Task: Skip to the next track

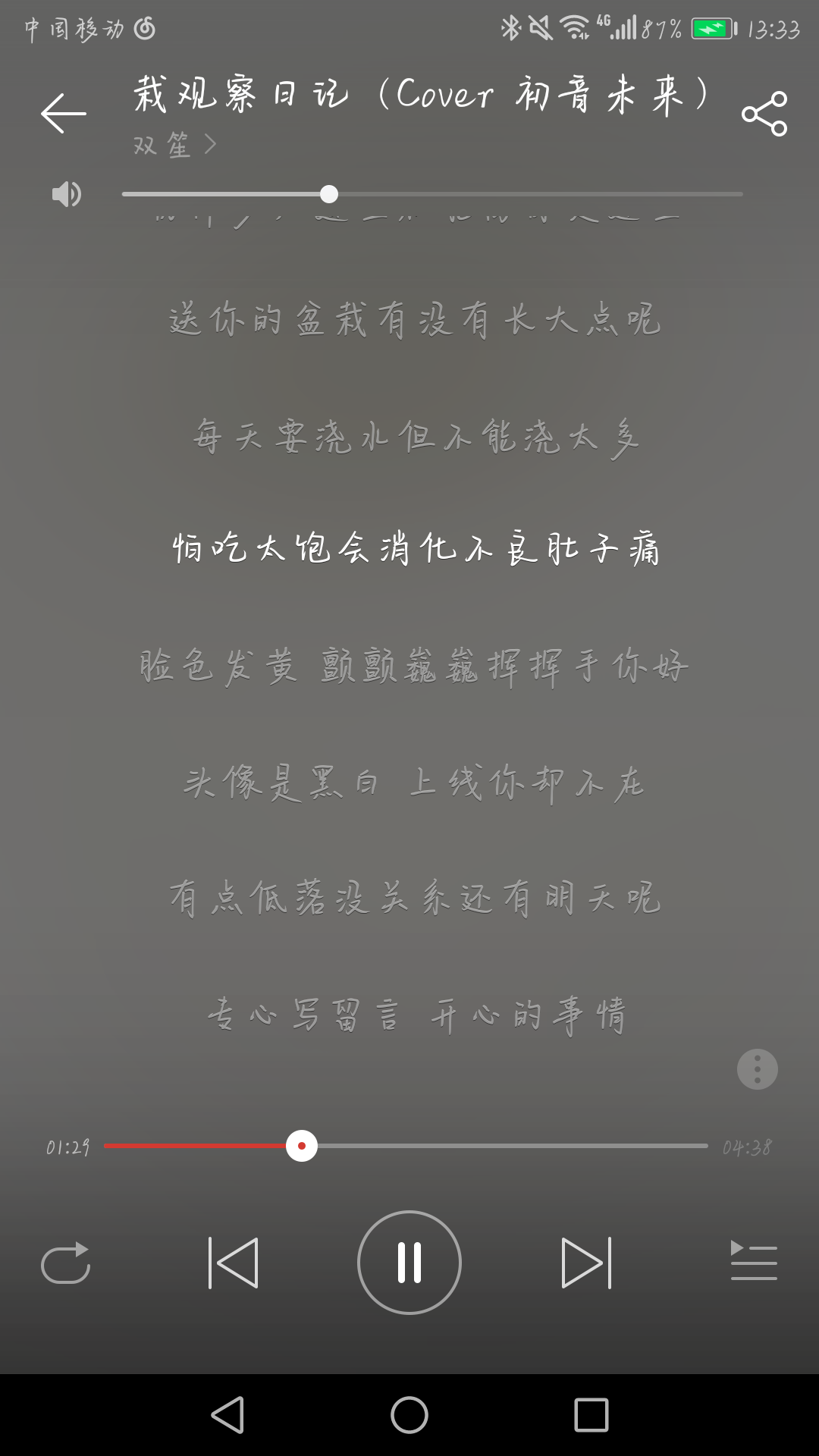Action: coord(586,1263)
